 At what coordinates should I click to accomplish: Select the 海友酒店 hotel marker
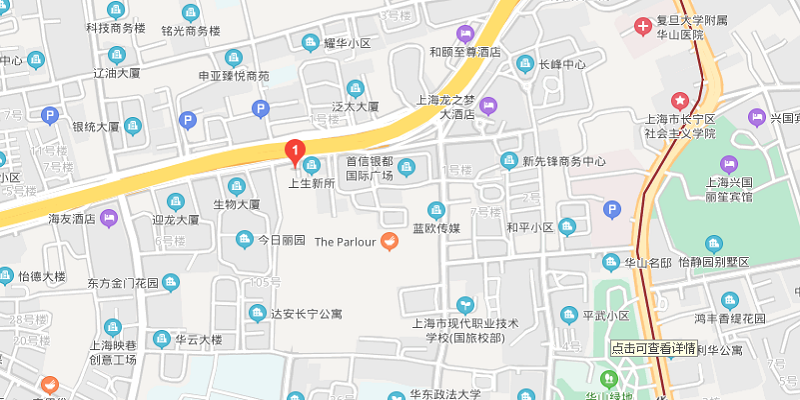pos(109,218)
